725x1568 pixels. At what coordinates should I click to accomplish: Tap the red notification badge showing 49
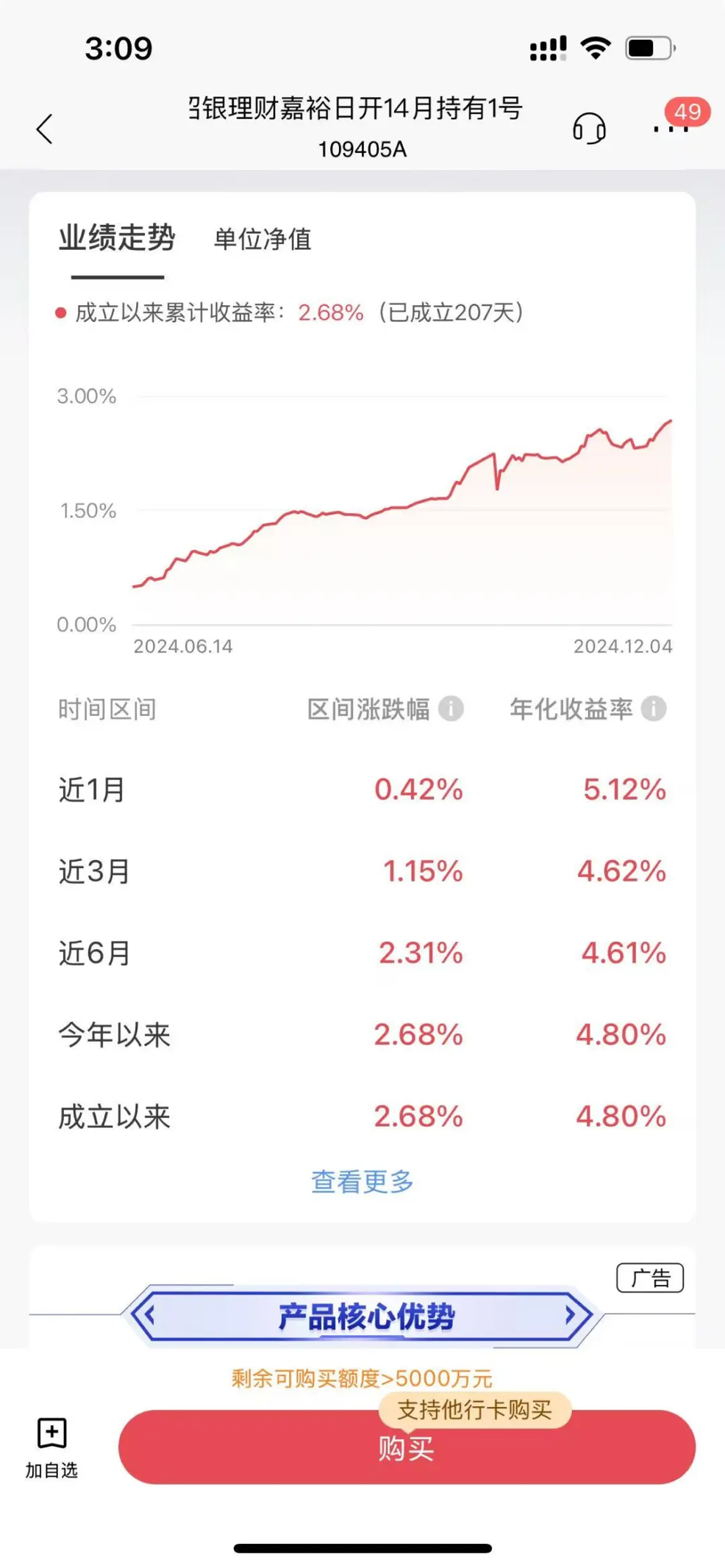click(685, 112)
